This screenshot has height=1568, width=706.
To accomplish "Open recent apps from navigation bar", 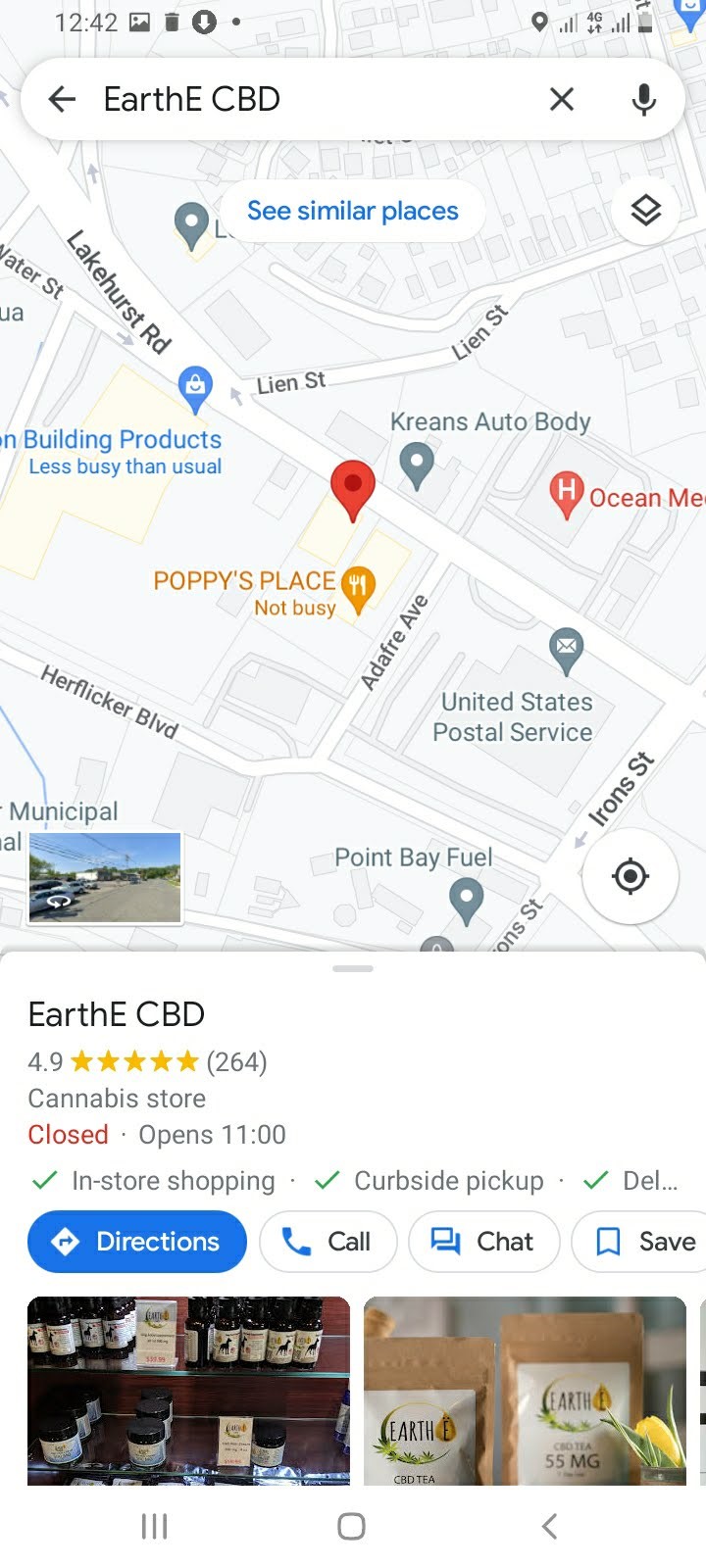I will (x=155, y=1526).
